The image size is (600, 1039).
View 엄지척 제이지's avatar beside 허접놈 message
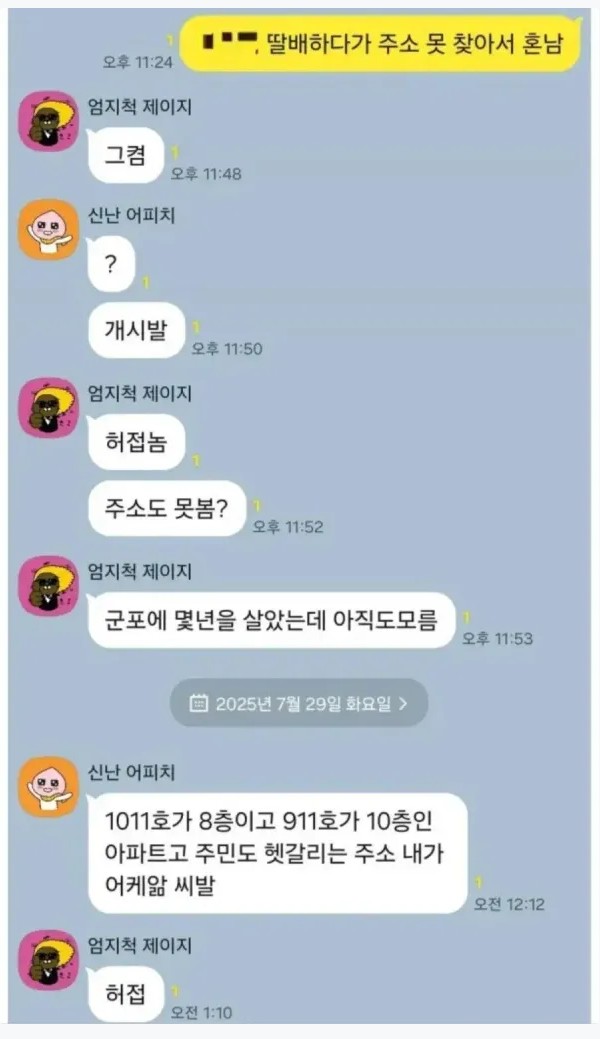point(49,408)
